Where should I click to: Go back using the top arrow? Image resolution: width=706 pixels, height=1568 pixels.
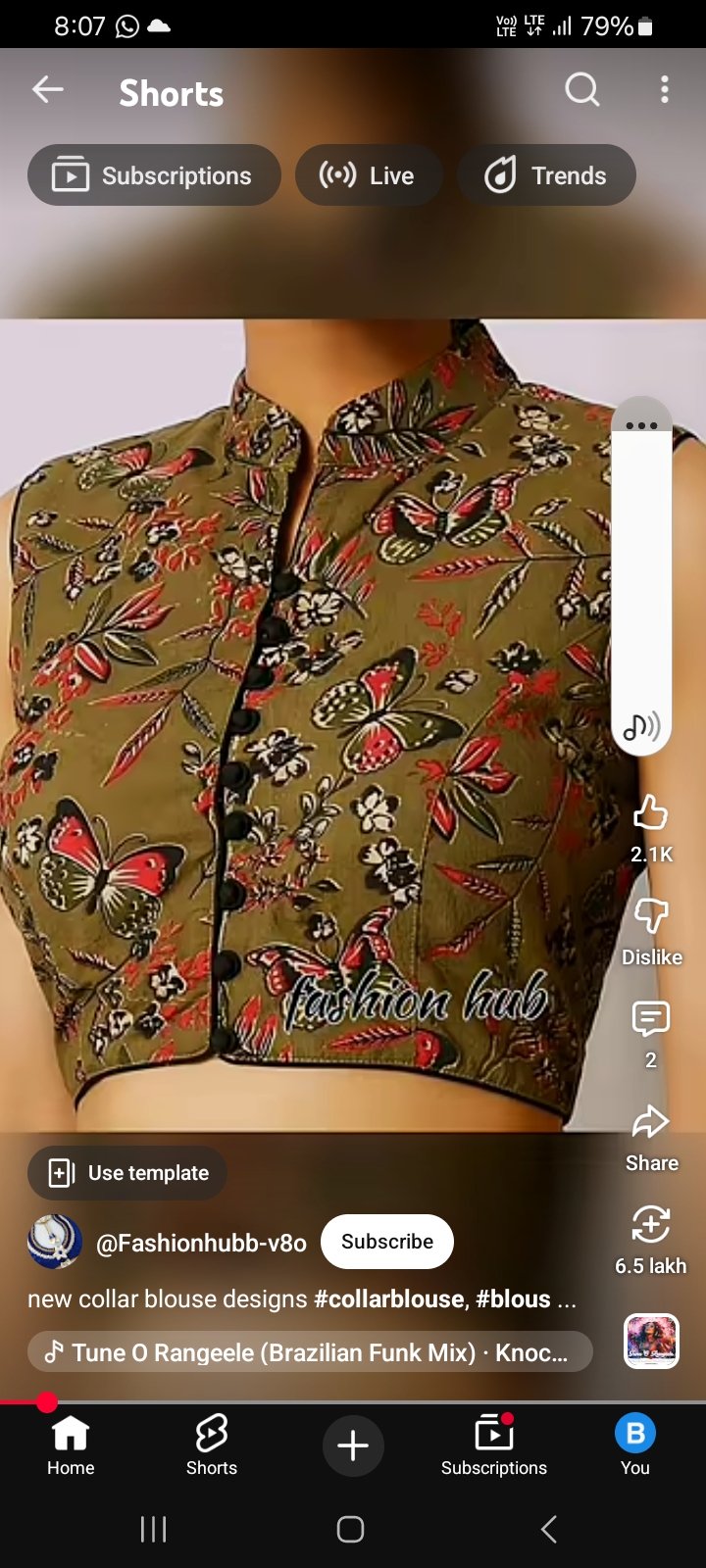click(x=47, y=90)
